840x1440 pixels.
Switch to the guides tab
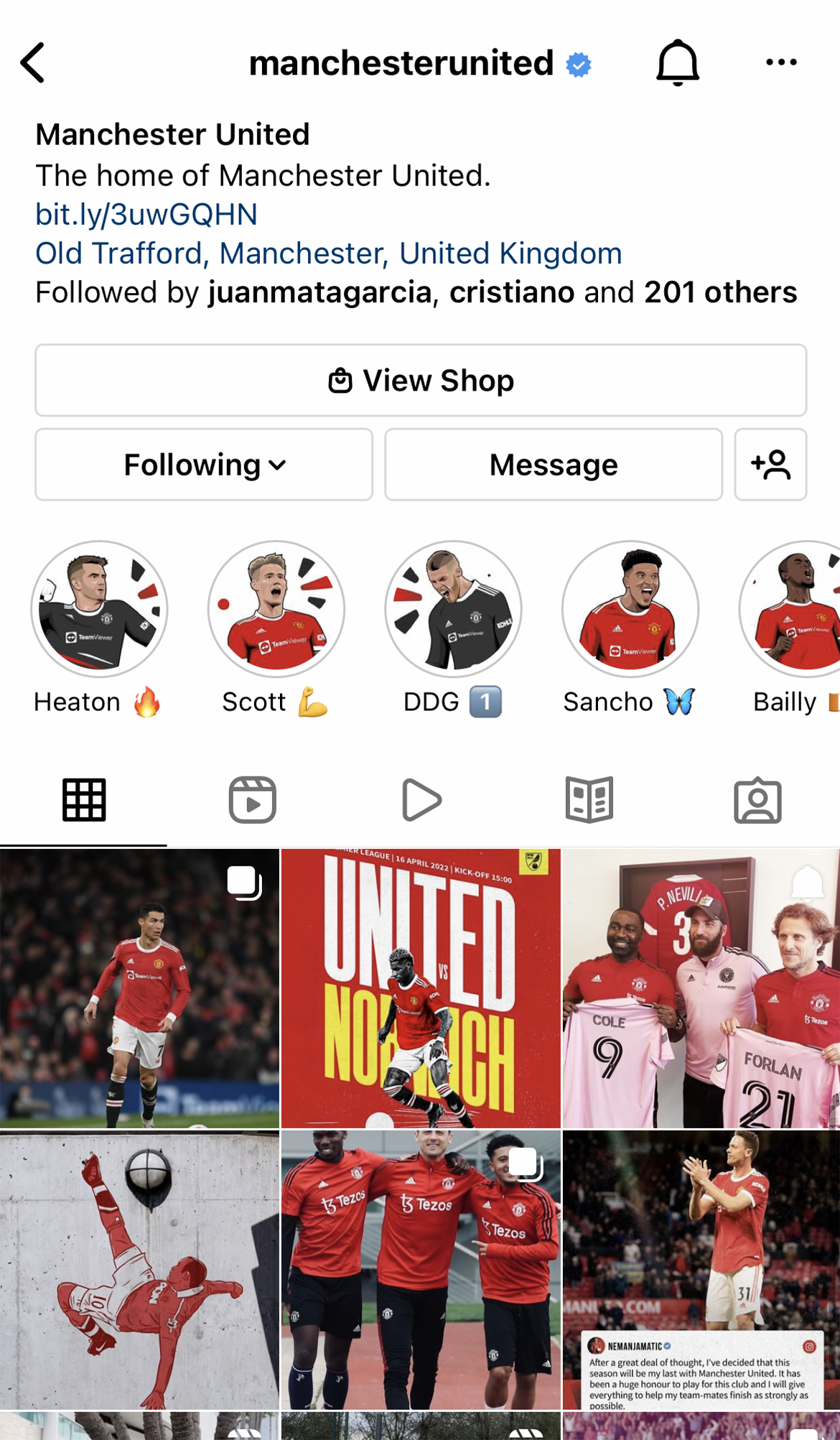(589, 799)
